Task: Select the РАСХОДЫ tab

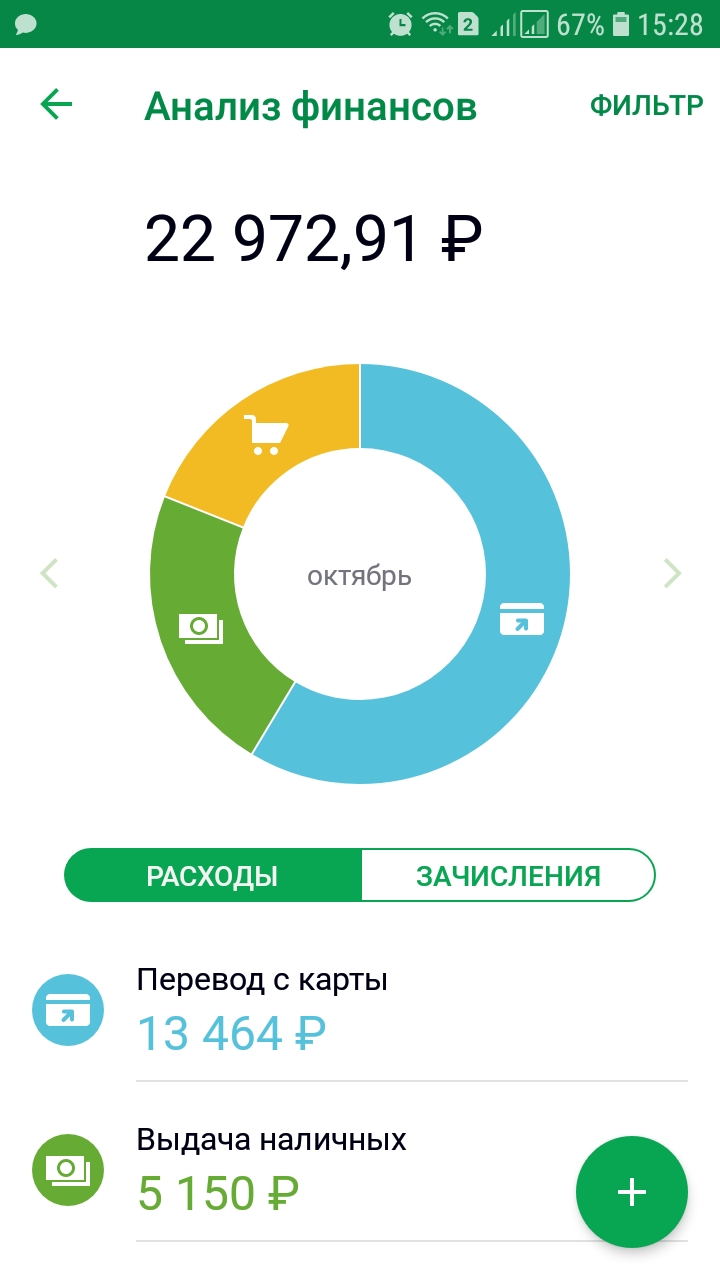Action: pyautogui.click(x=212, y=876)
